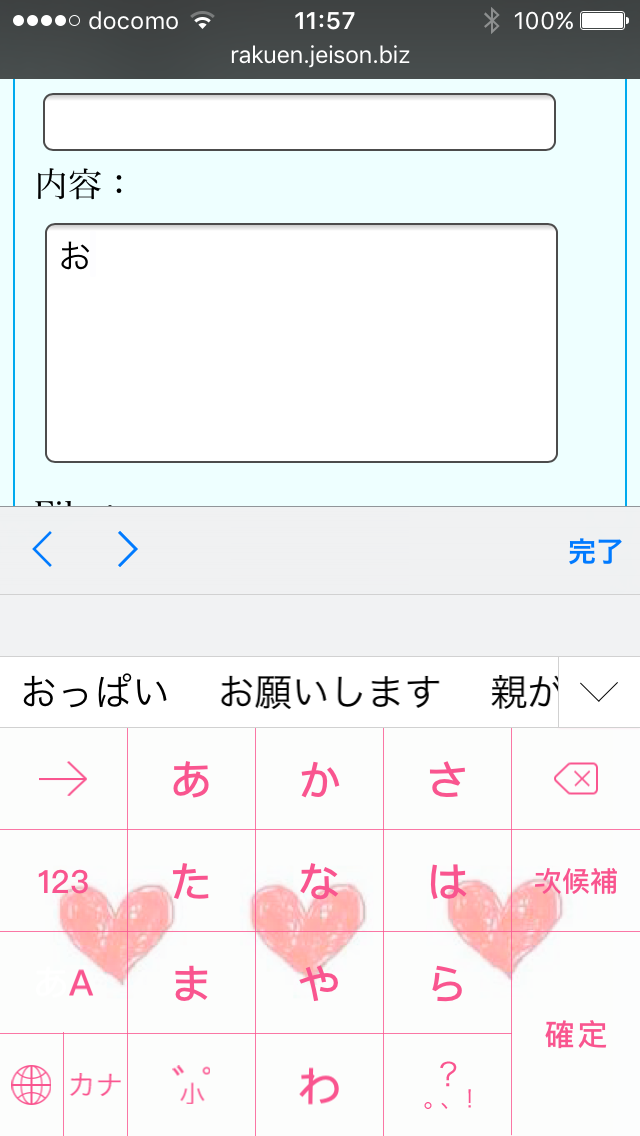Tap the わ key
Image resolution: width=640 pixels, height=1136 pixels.
[319, 1085]
